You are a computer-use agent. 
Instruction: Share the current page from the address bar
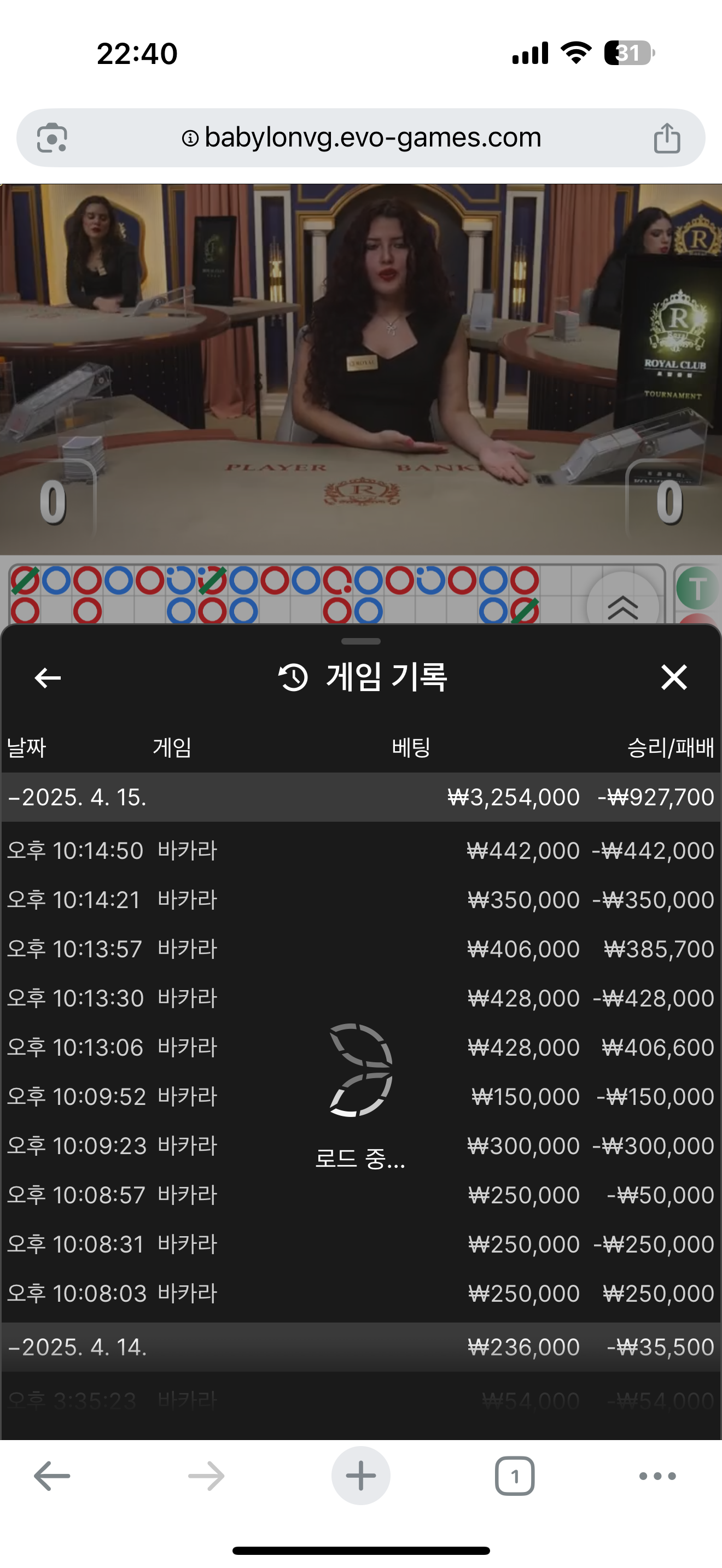pos(667,138)
